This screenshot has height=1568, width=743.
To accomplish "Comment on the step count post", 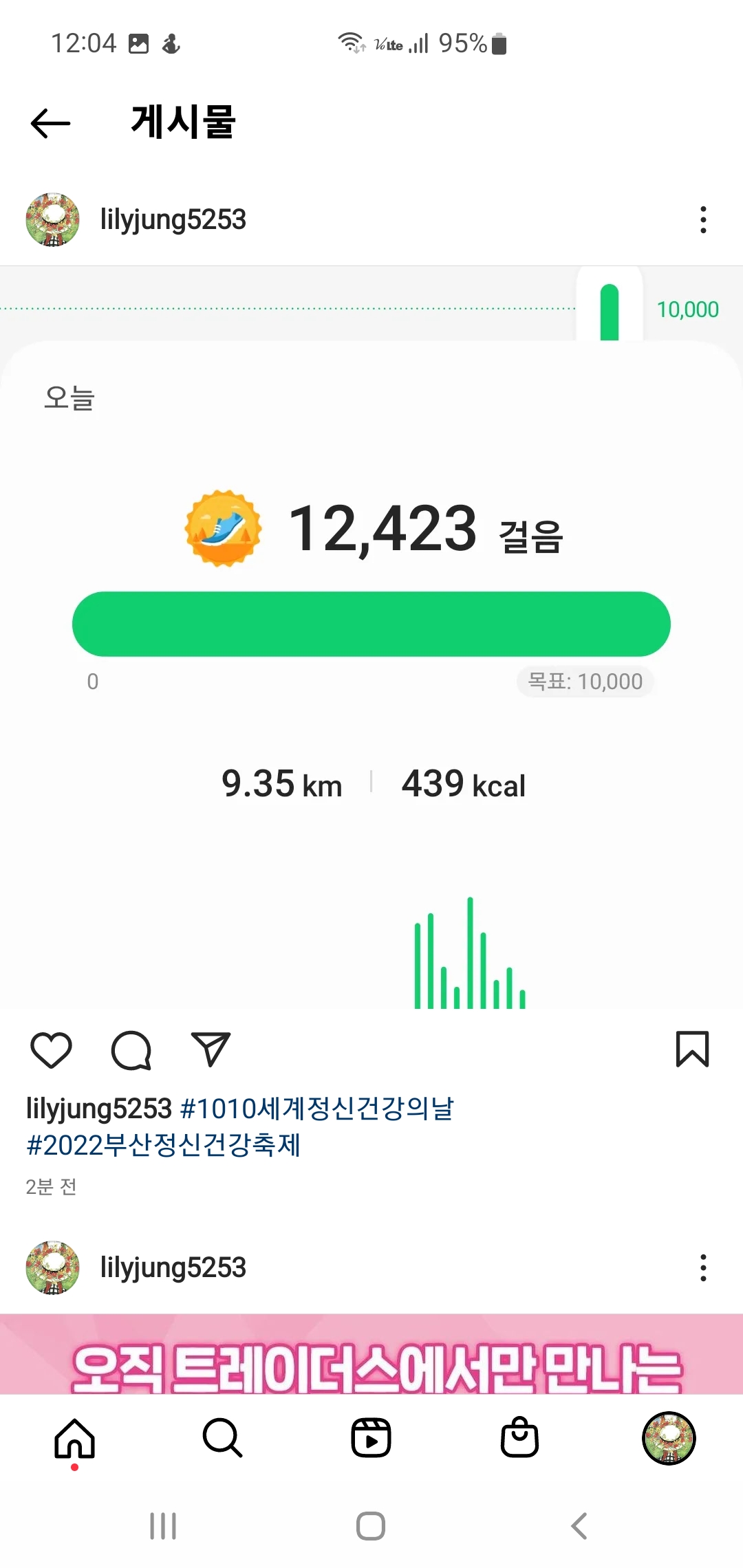I will [x=131, y=1050].
